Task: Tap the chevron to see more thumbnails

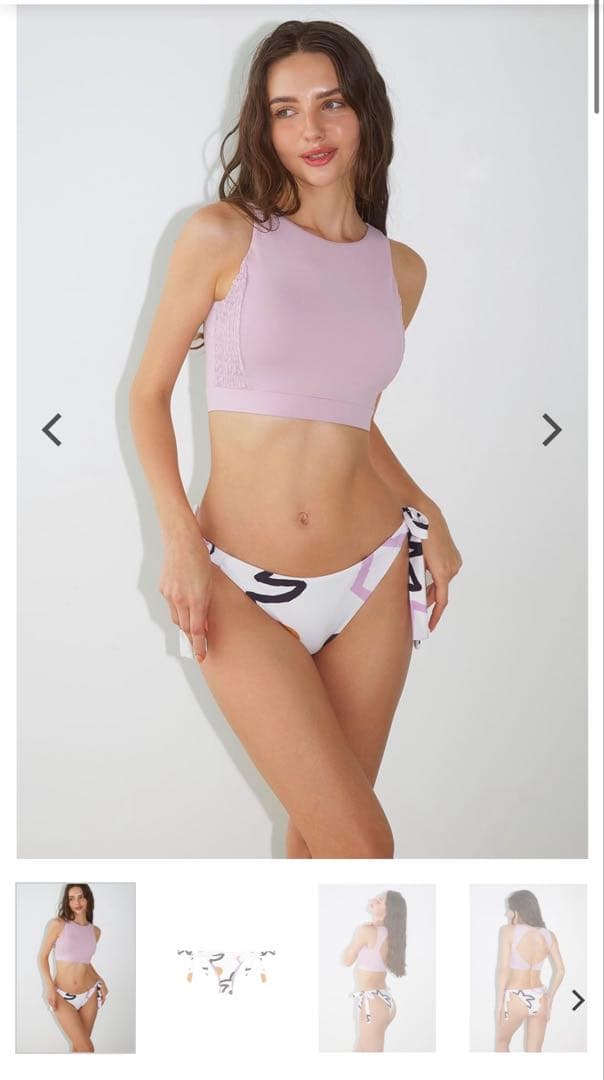Action: [x=577, y=1000]
